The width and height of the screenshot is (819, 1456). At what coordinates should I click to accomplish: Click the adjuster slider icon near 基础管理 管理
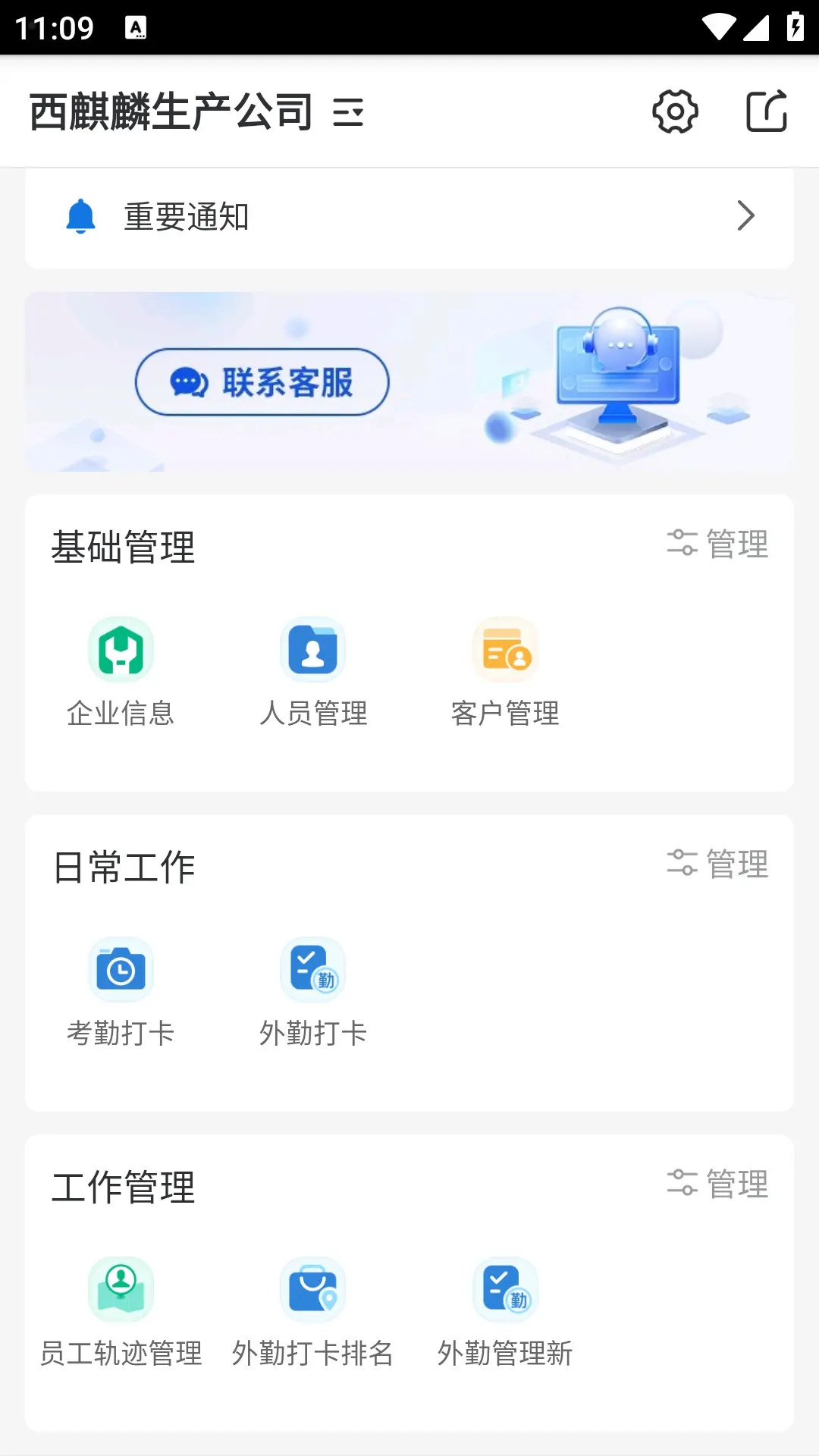(682, 543)
